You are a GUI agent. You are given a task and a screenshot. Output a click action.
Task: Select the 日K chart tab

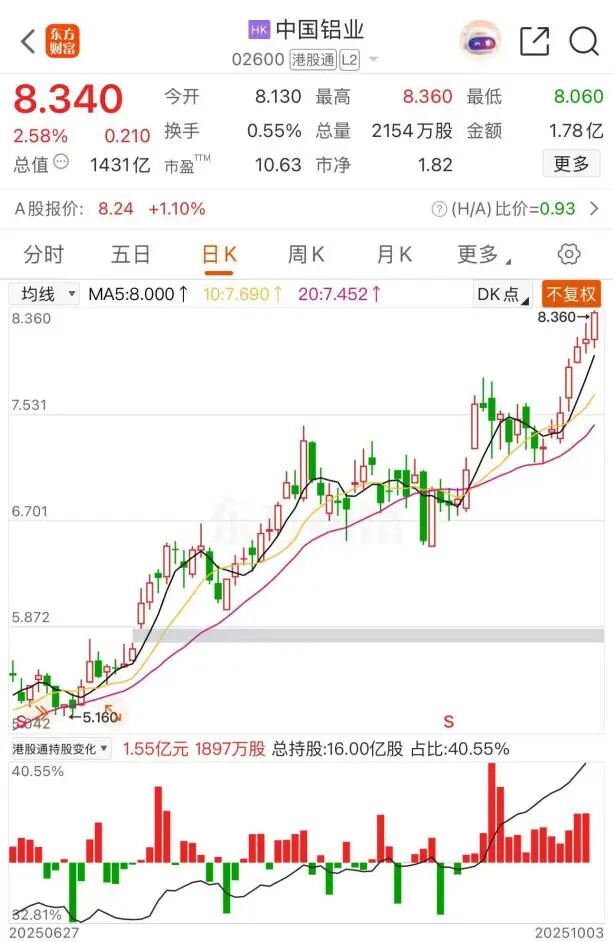(x=219, y=255)
